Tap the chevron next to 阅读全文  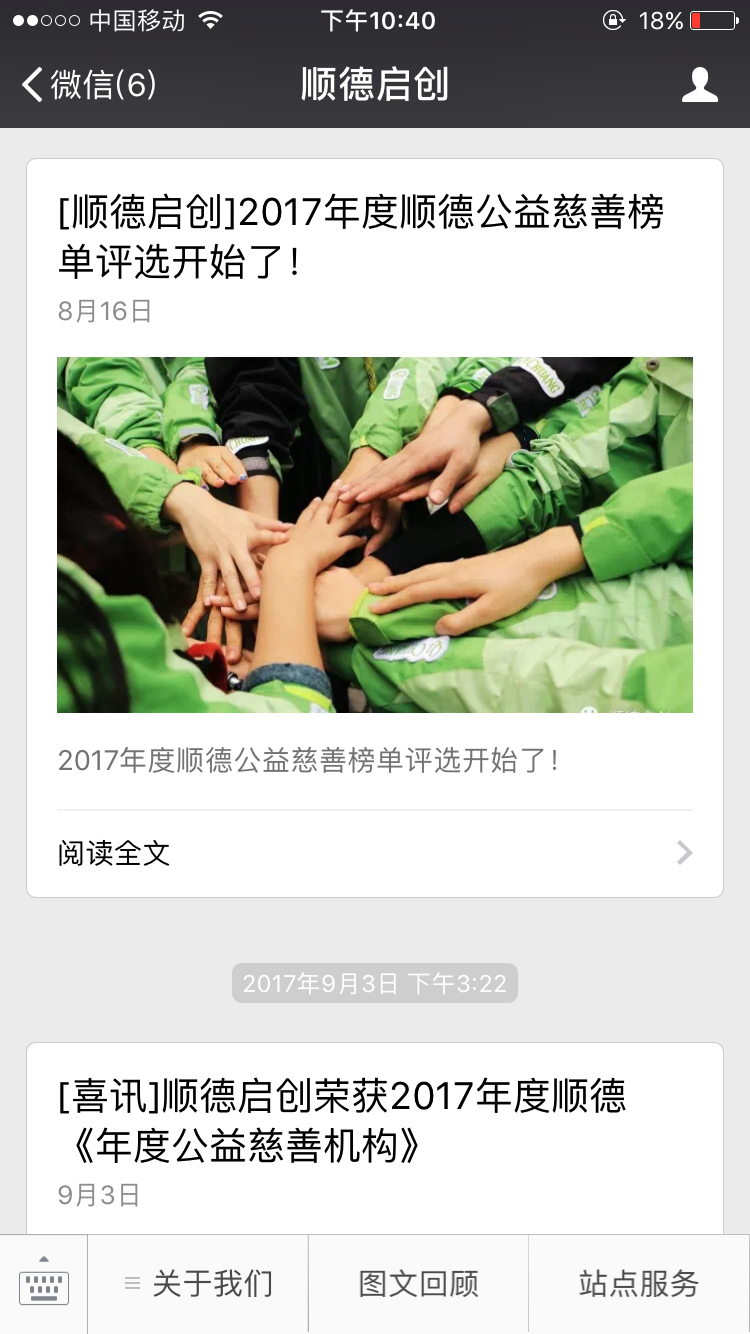(684, 853)
